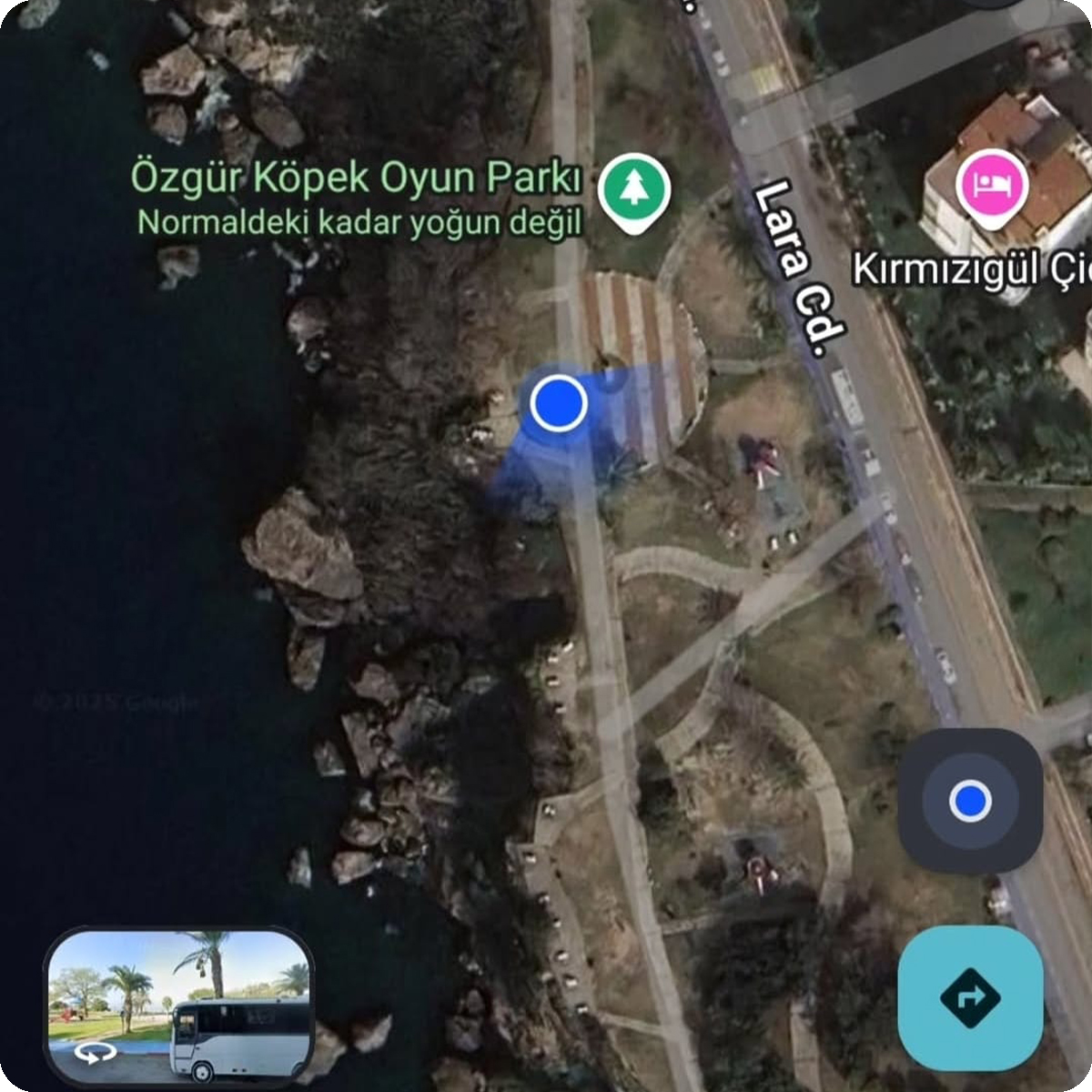Image resolution: width=1092 pixels, height=1092 pixels.
Task: Open the Street View preview thumbnail
Action: coord(179,1006)
